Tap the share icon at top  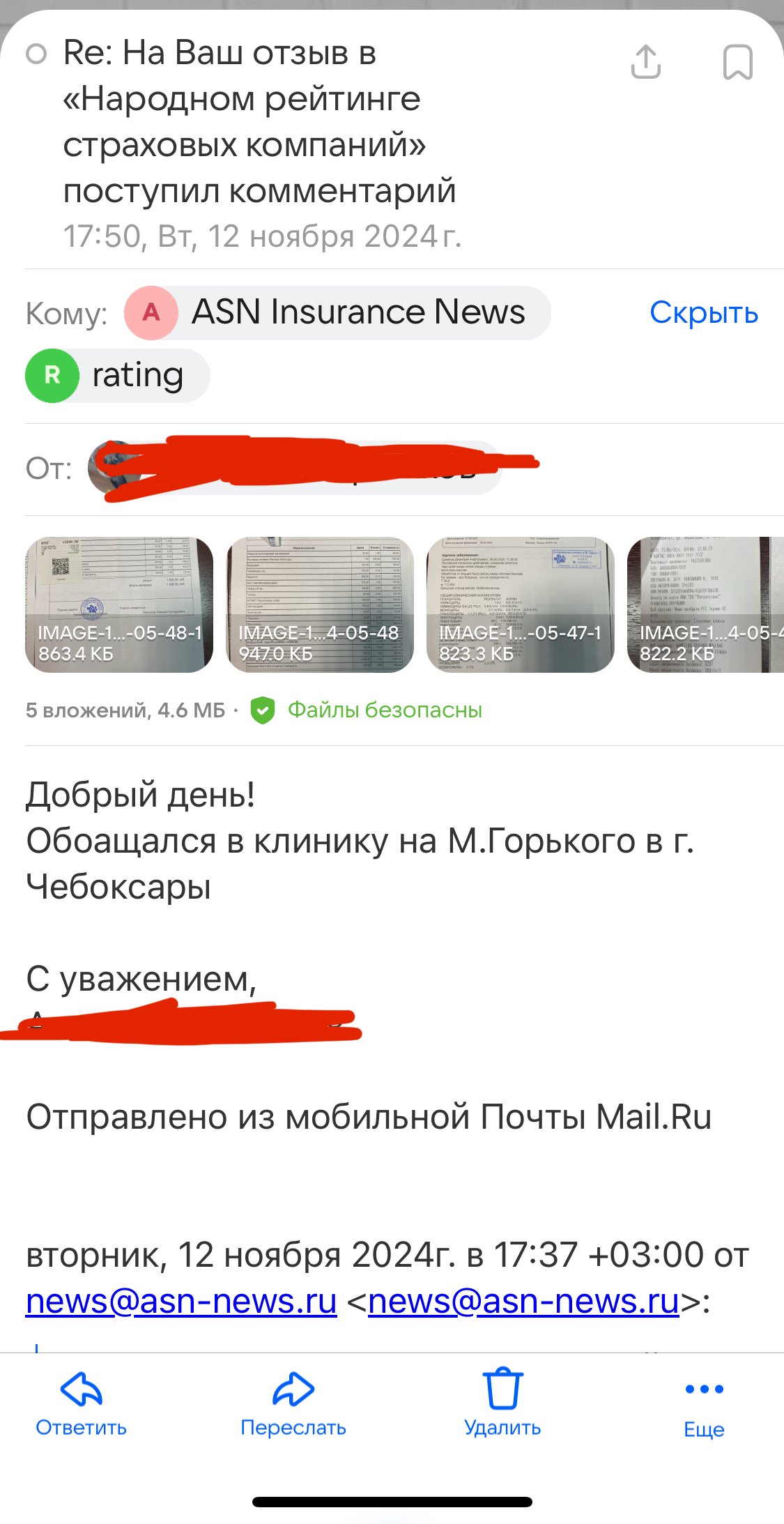pyautogui.click(x=645, y=62)
